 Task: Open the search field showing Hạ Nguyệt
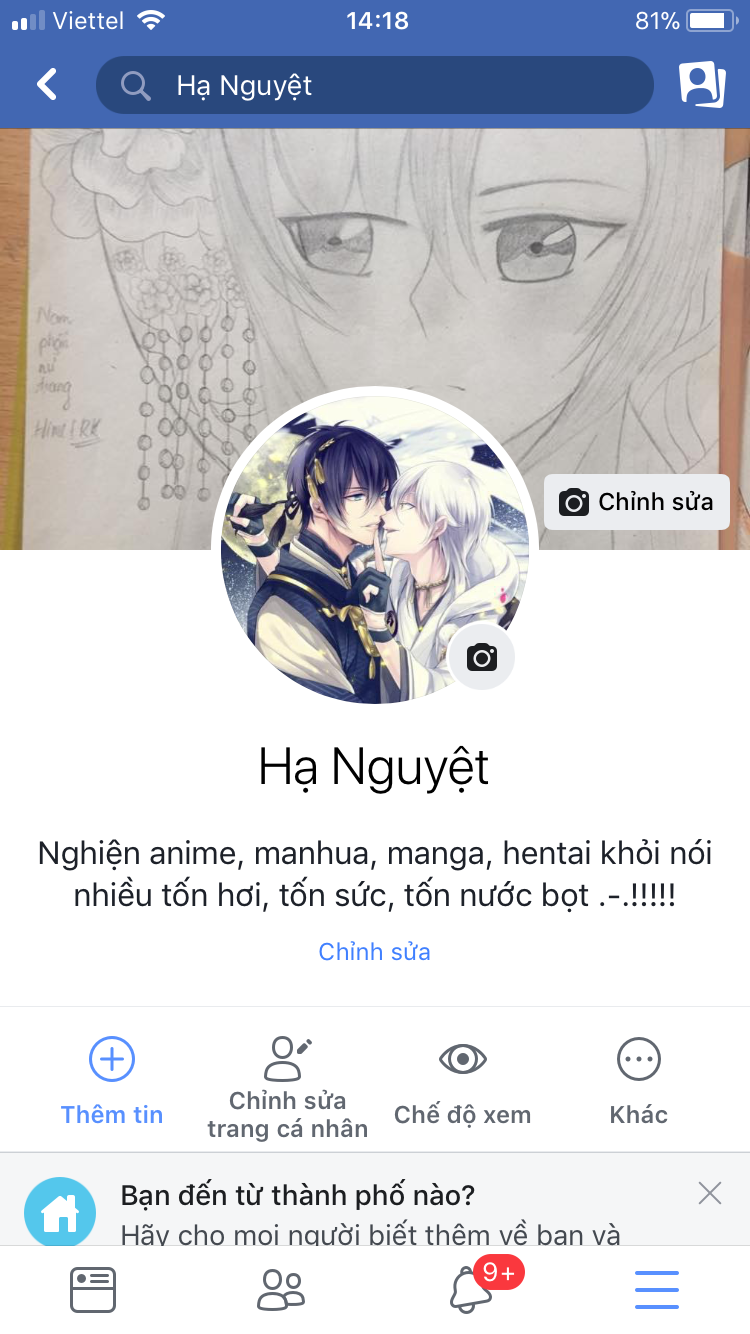click(x=374, y=85)
